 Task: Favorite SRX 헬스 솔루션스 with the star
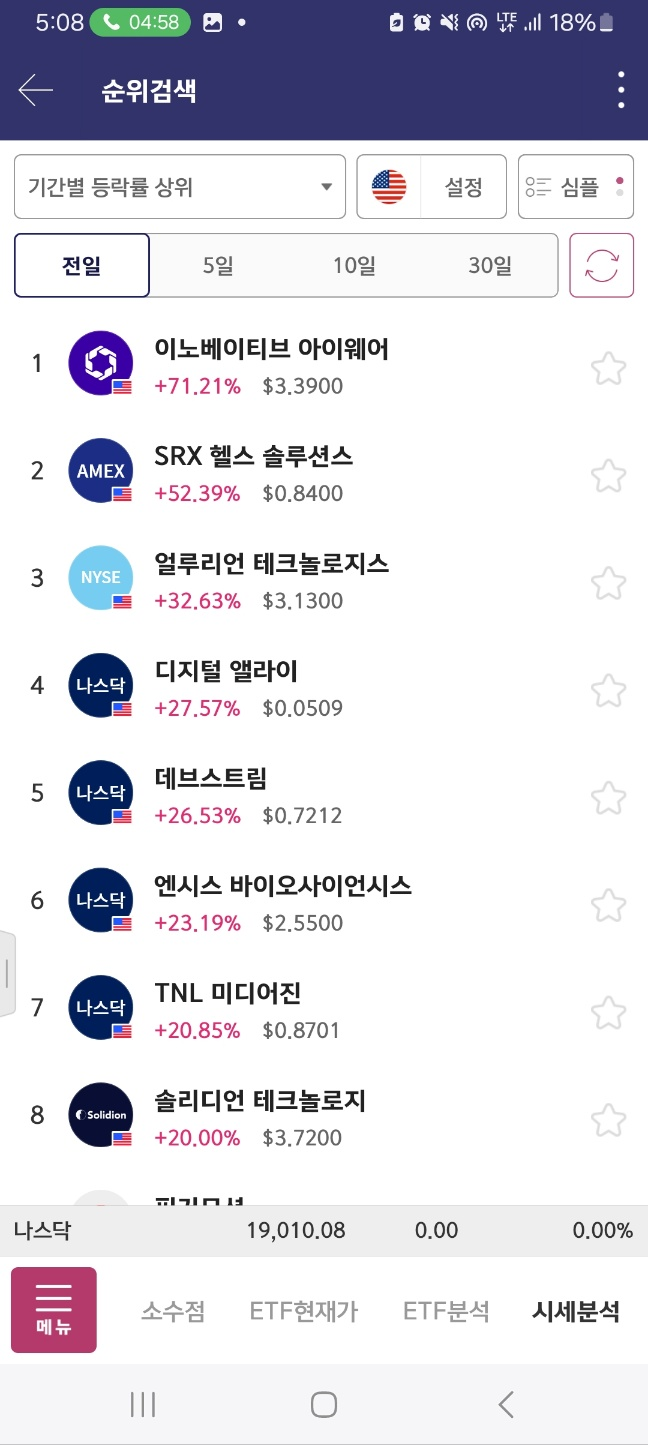click(608, 475)
